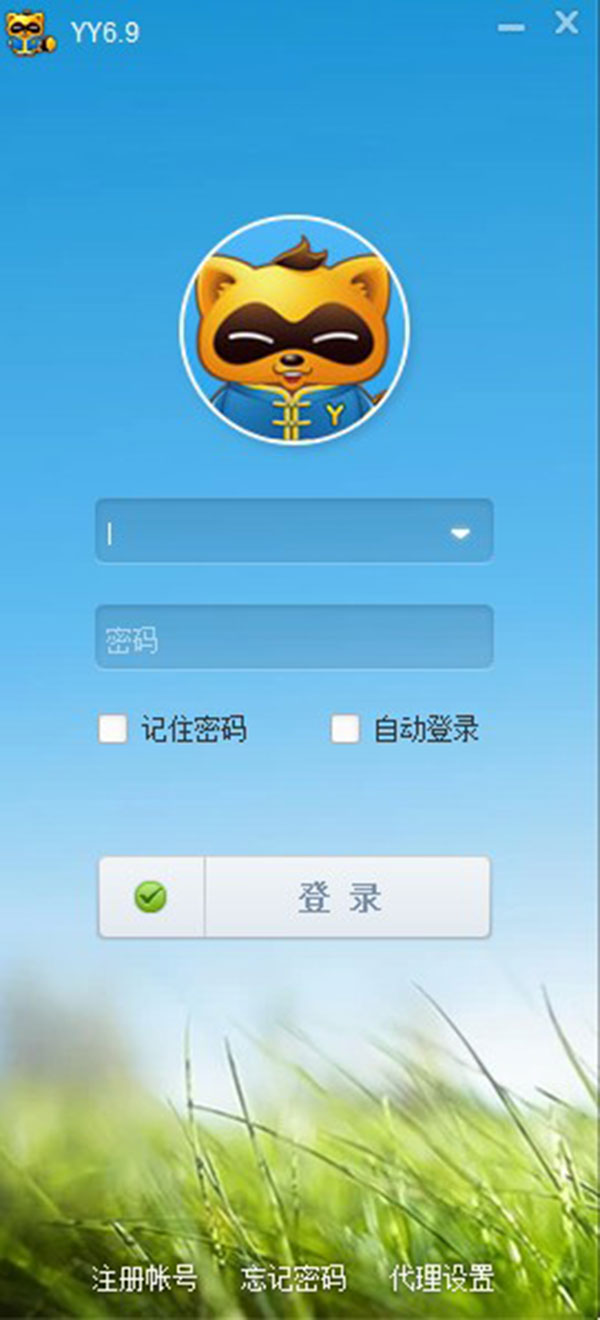Minimize the YY login window
Image resolution: width=600 pixels, height=1320 pixels.
(511, 27)
